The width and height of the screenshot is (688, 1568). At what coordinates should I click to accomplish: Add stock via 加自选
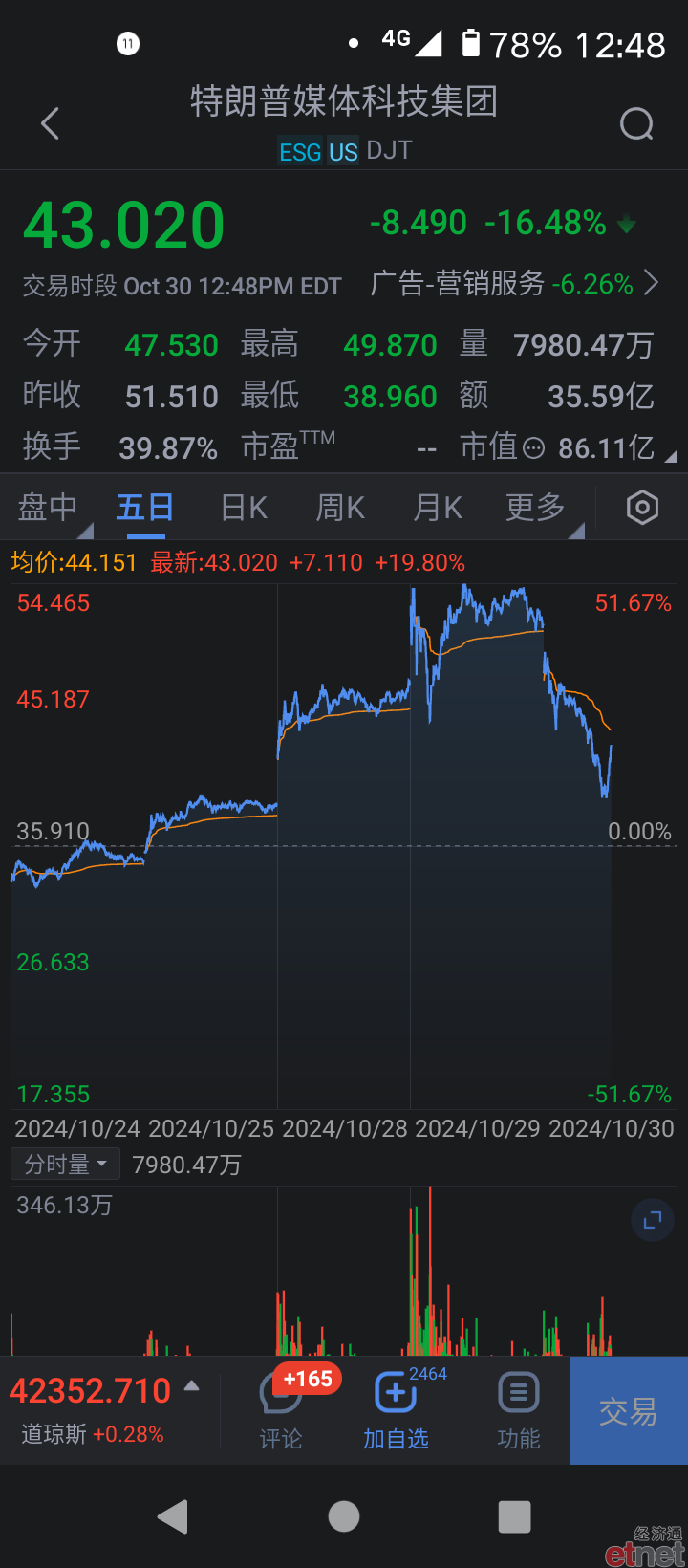[396, 1410]
